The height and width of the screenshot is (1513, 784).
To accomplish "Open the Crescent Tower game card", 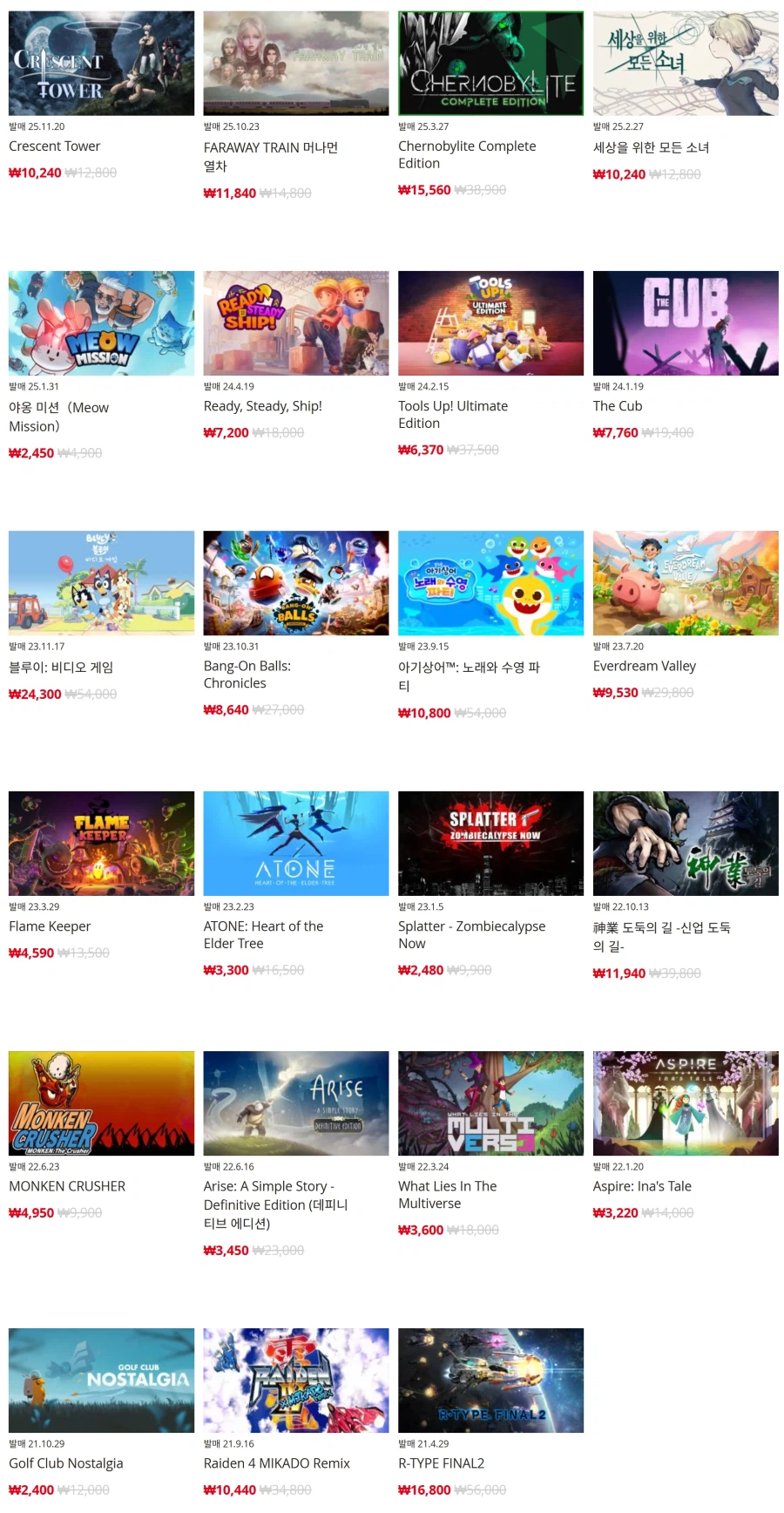I will click(x=101, y=64).
